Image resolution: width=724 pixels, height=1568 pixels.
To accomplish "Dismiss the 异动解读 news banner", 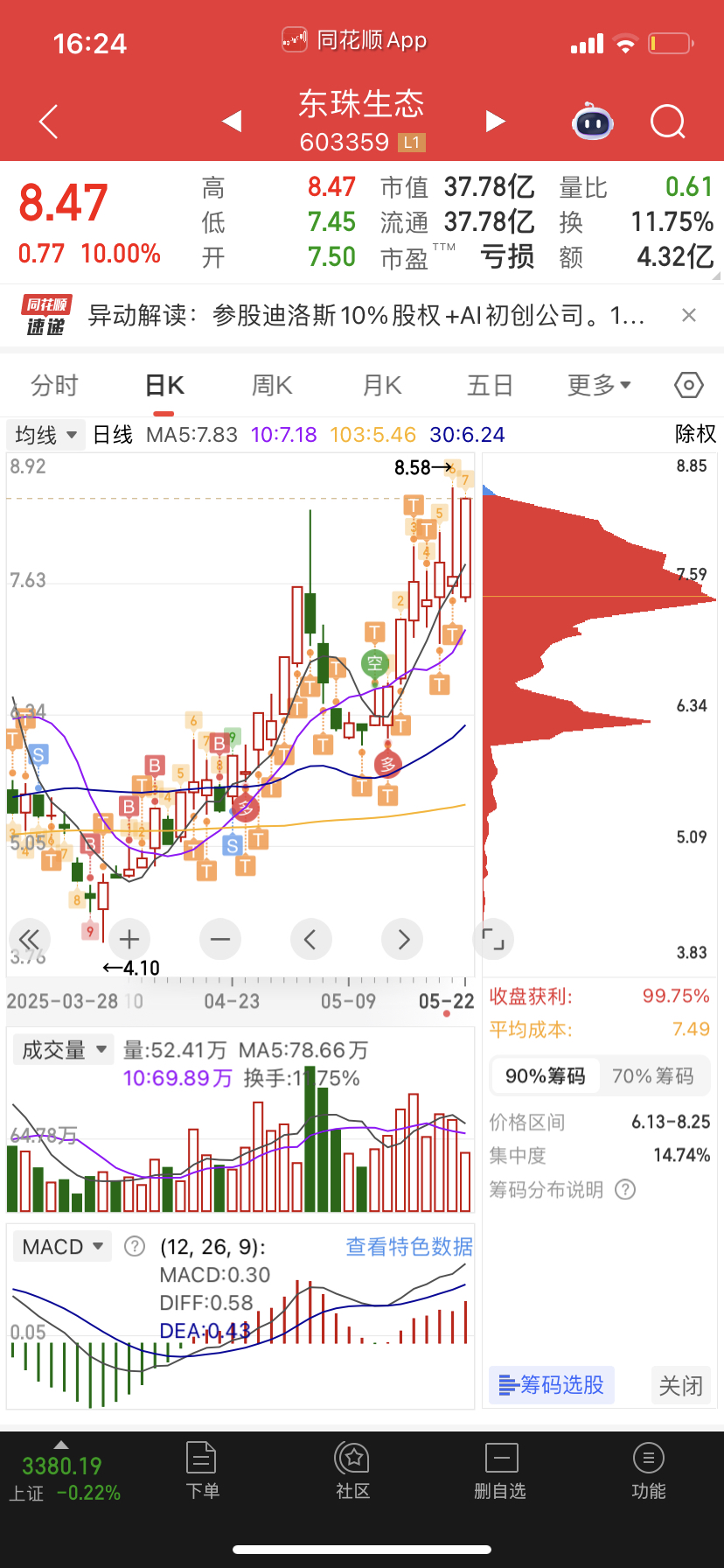I will click(x=689, y=315).
